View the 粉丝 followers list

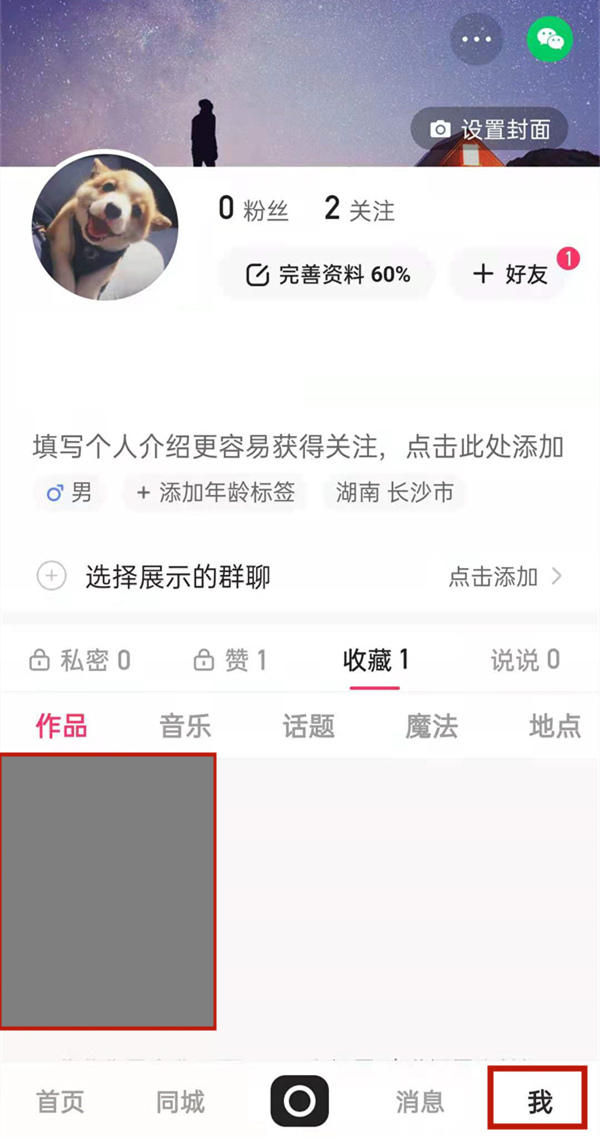point(254,210)
